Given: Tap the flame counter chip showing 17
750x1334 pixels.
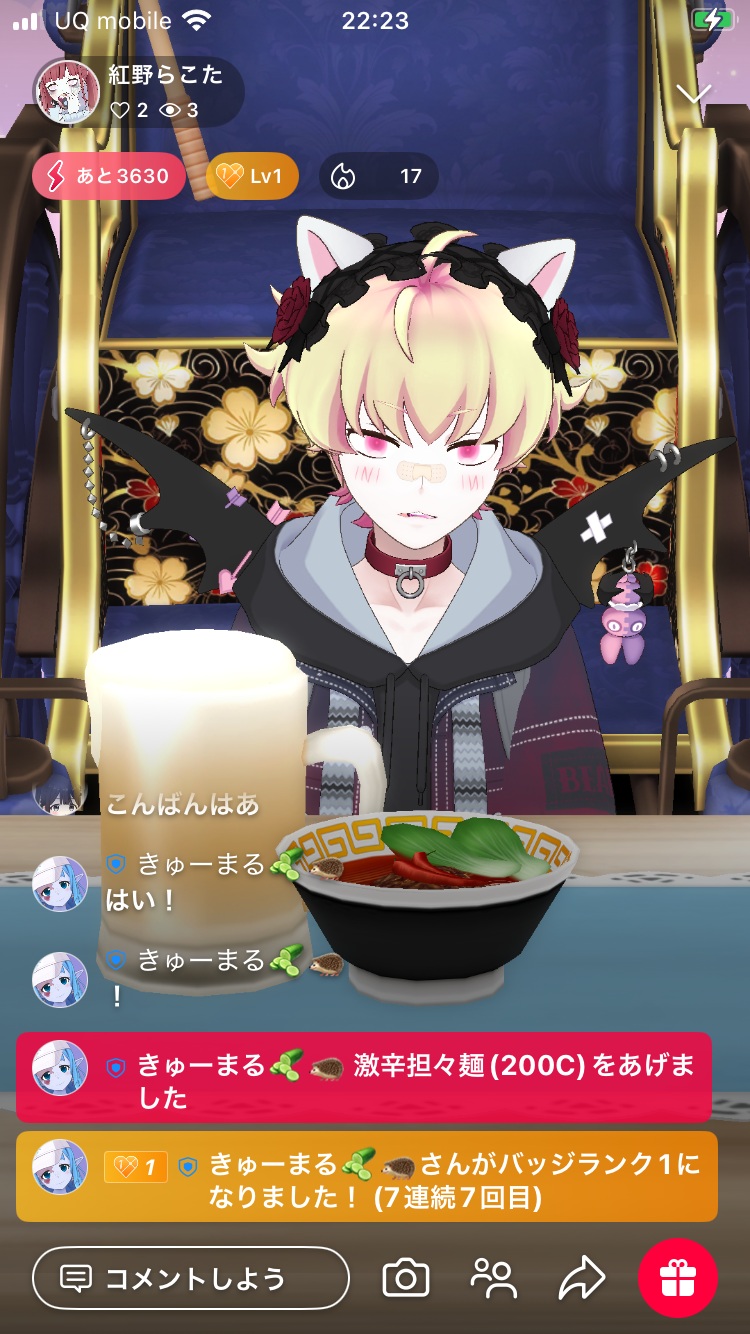Looking at the screenshot, I should [378, 176].
